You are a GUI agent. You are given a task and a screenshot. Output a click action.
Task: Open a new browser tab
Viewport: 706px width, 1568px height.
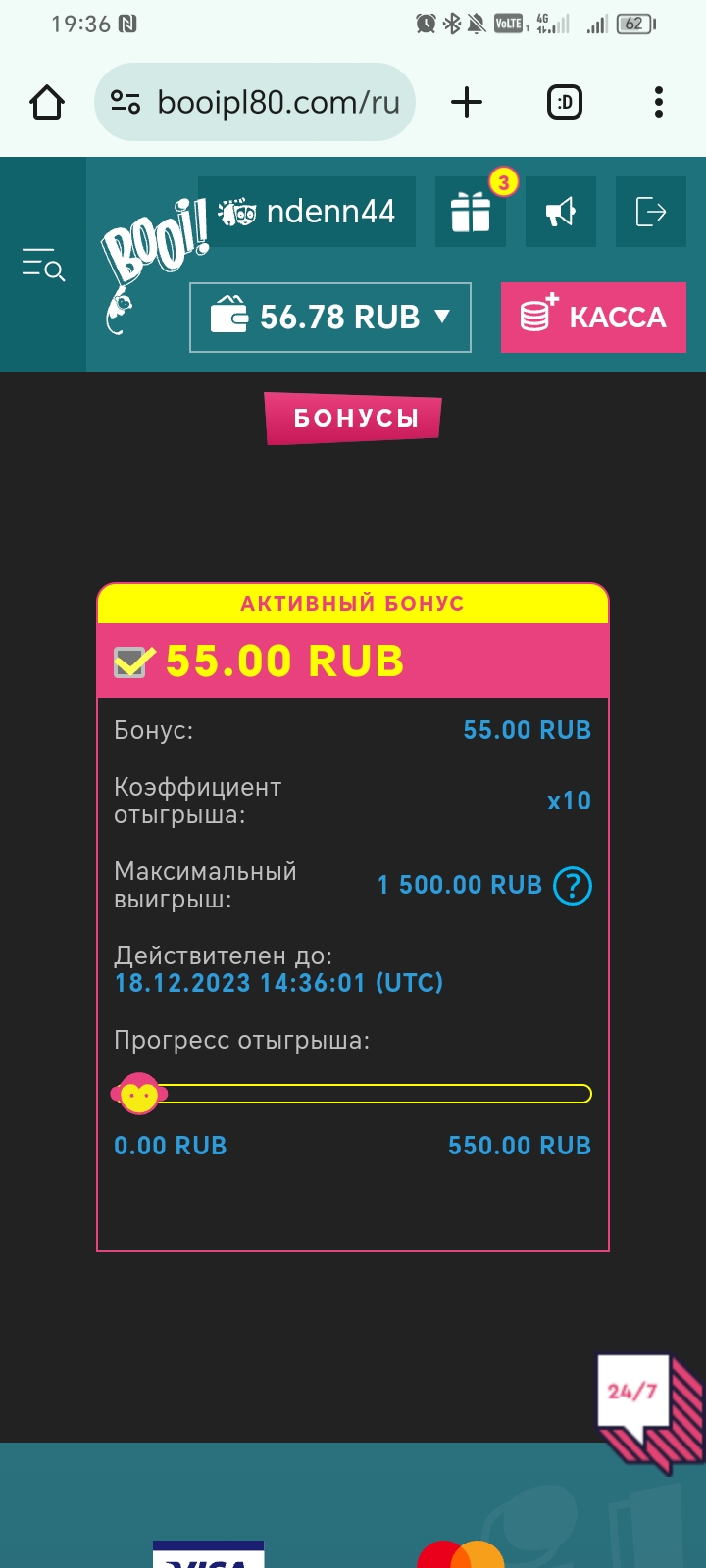tap(467, 102)
